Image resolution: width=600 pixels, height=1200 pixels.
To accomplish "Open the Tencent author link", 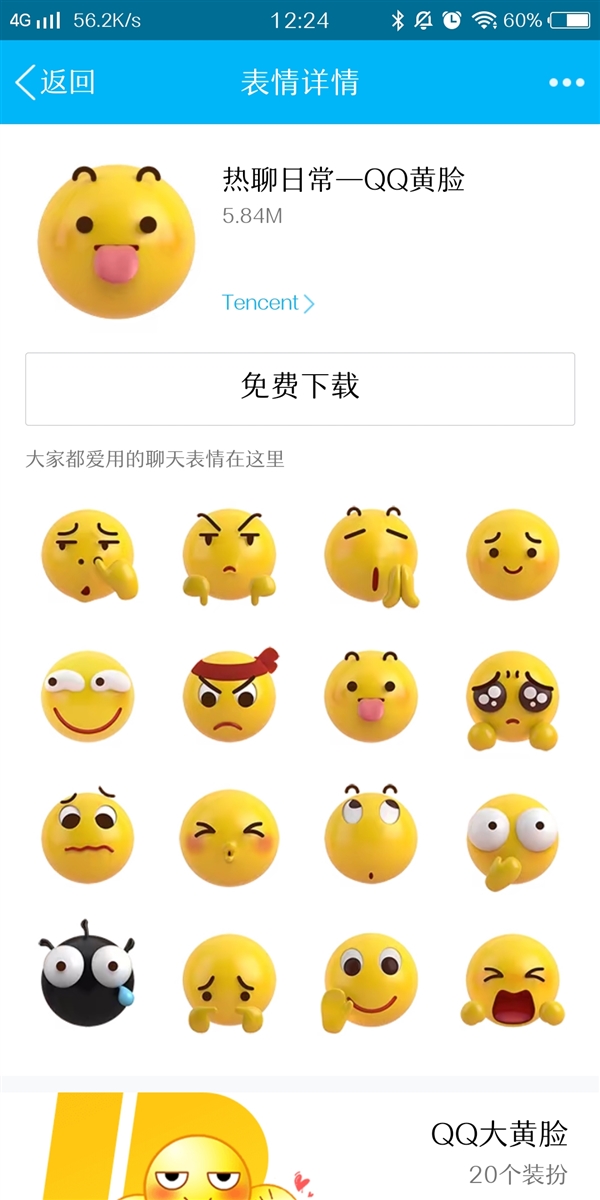I will (268, 303).
